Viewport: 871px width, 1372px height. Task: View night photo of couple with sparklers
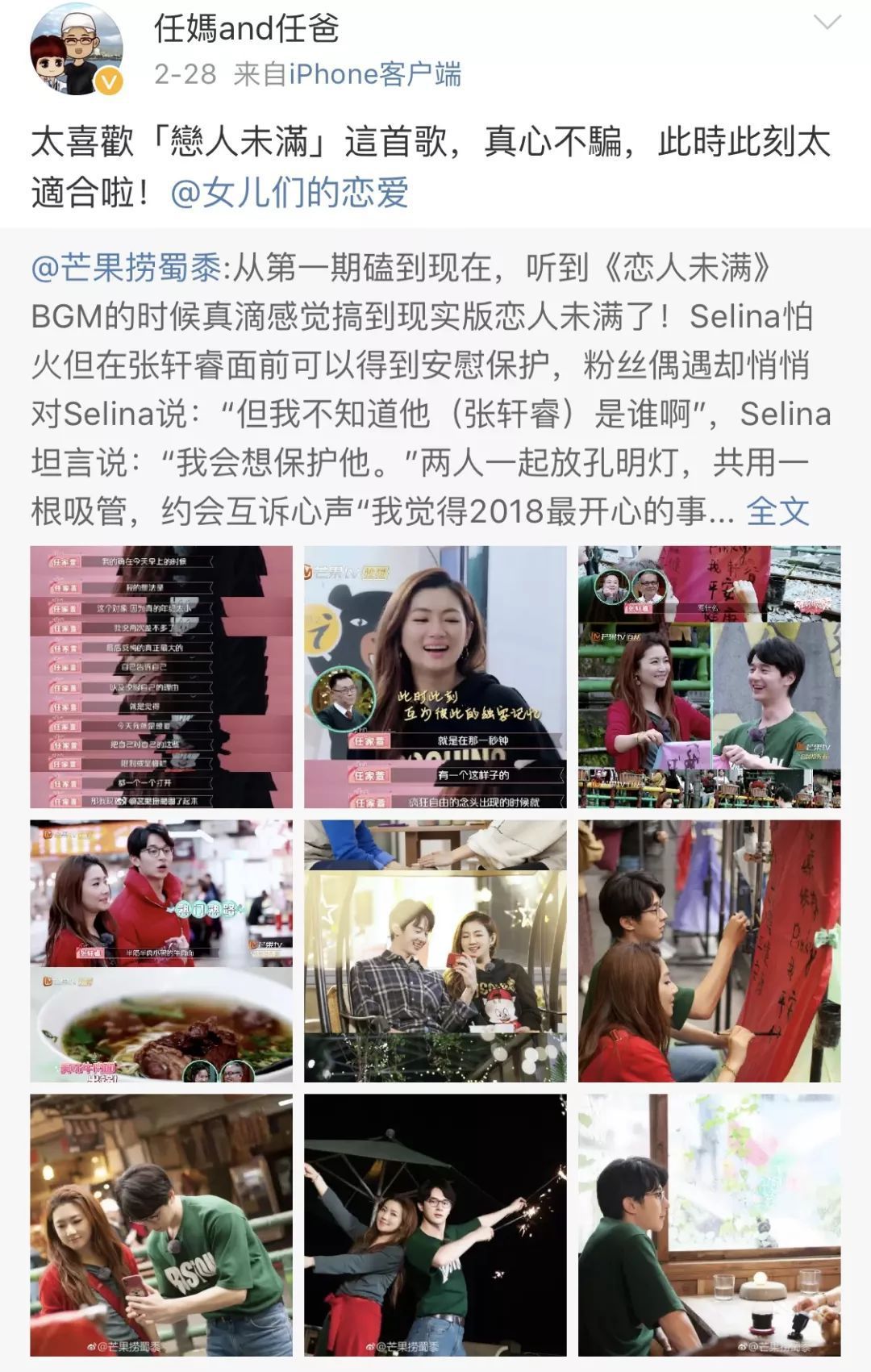pyautogui.click(x=435, y=1224)
